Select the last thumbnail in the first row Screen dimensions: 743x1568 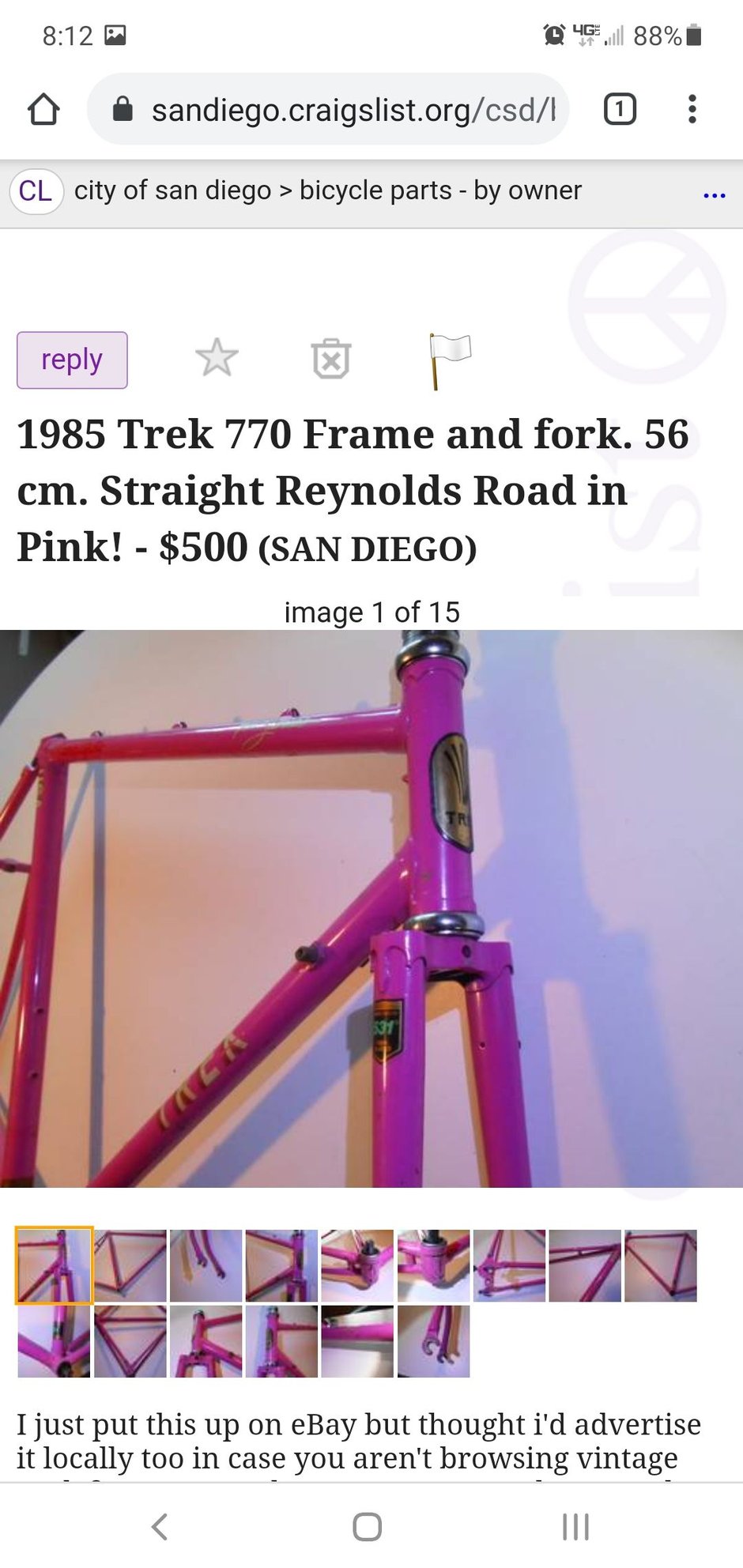point(661,1265)
